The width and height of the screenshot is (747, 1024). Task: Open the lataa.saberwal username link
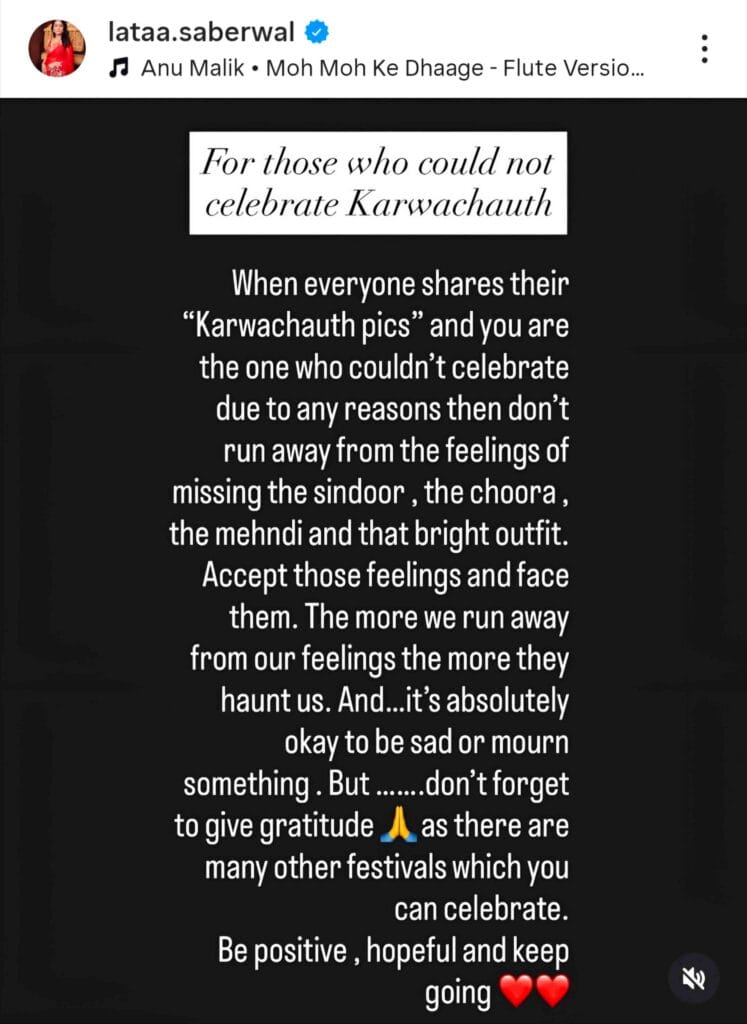click(201, 31)
